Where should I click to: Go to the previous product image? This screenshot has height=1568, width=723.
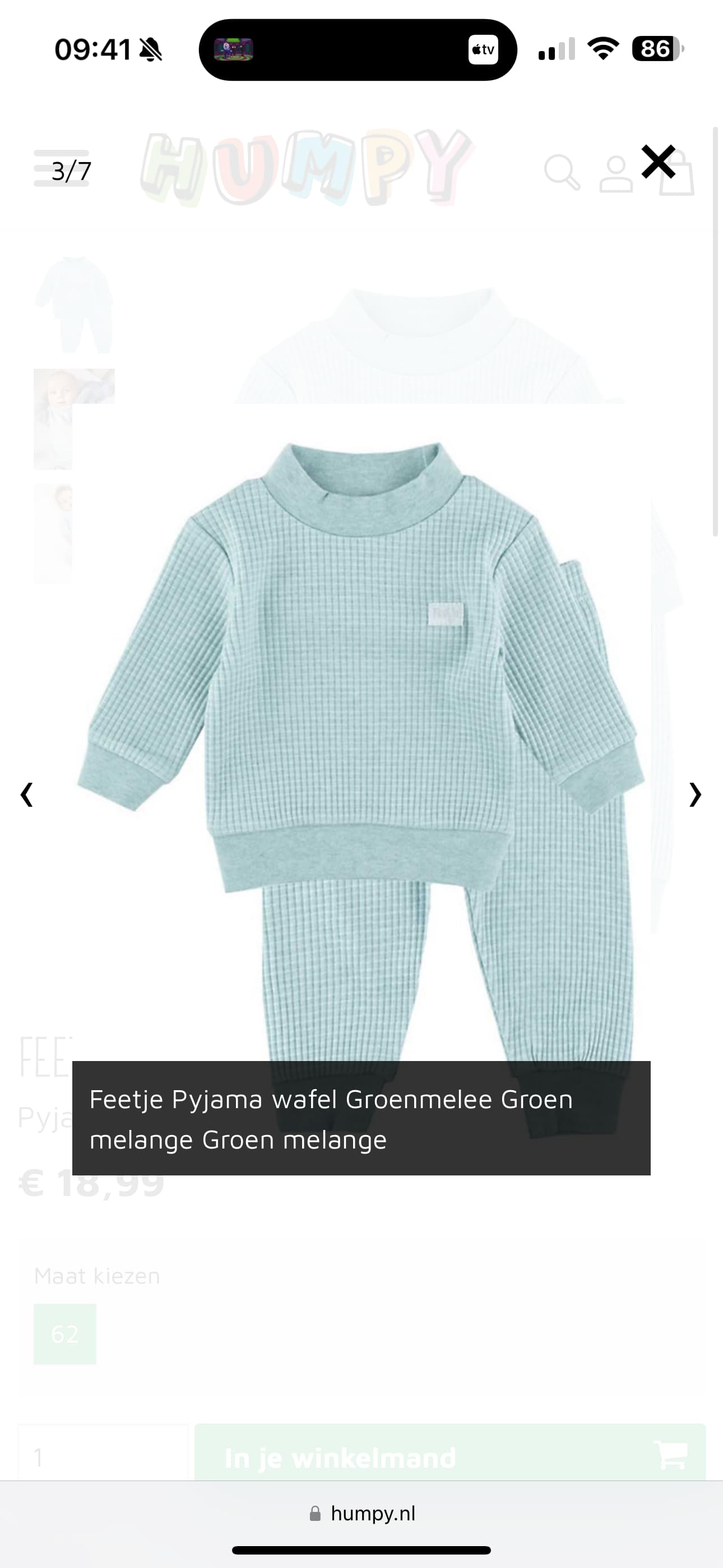click(27, 794)
